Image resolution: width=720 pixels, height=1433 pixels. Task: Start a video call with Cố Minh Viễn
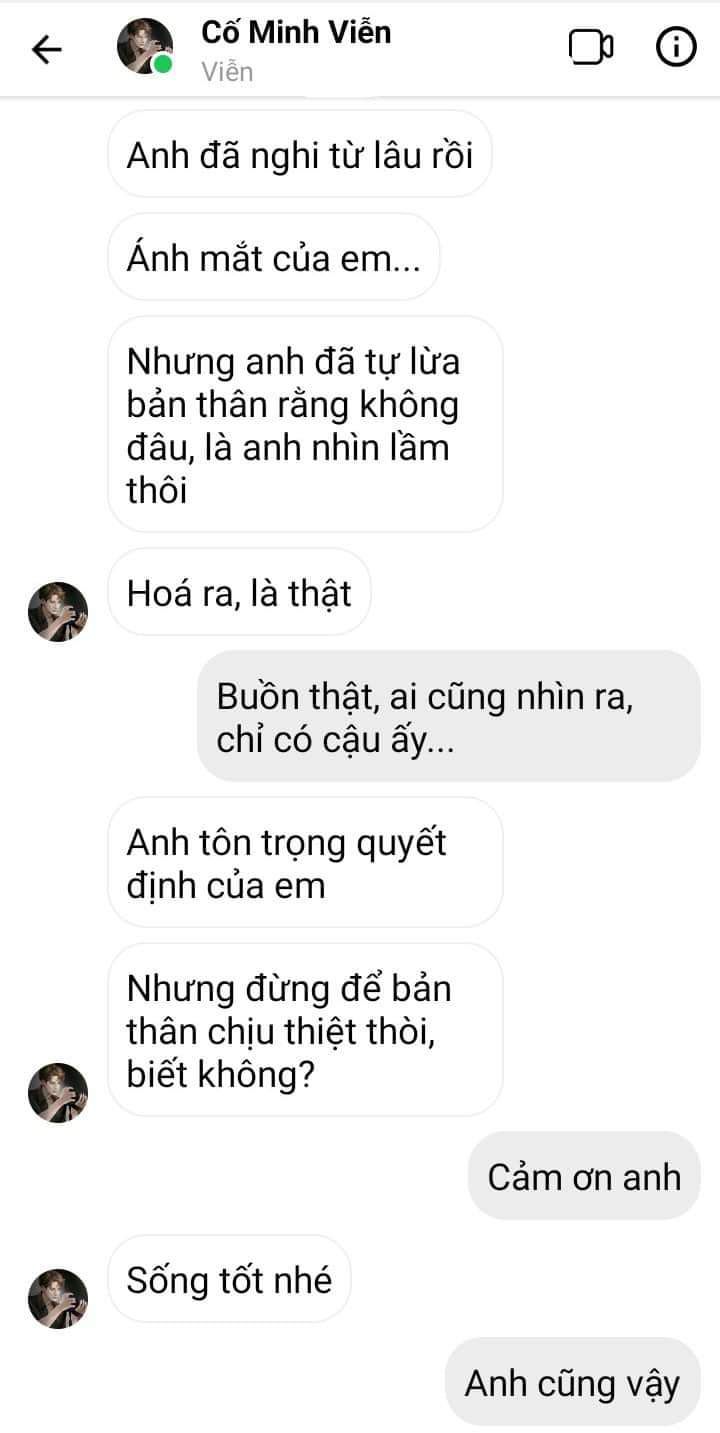[x=591, y=48]
